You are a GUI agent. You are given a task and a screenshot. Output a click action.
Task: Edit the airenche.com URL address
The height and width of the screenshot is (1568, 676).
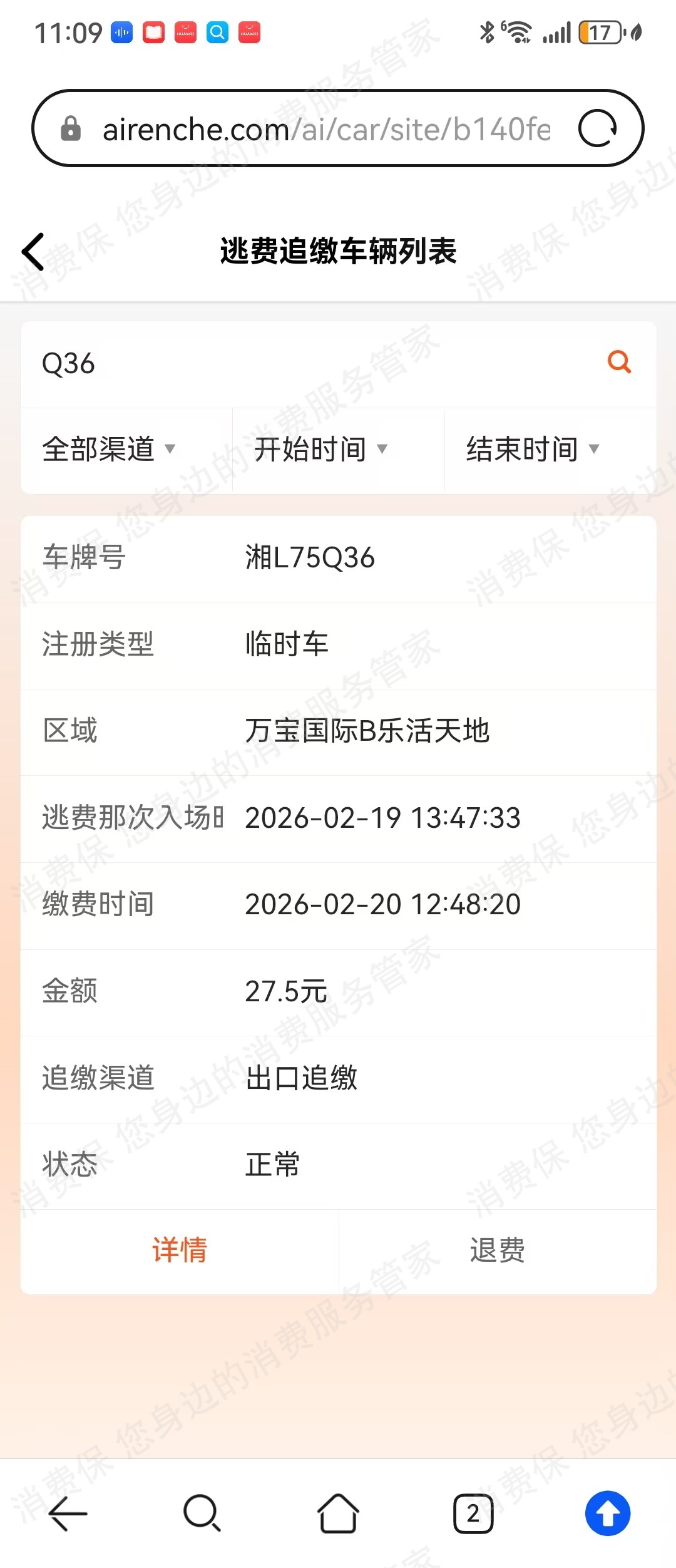point(325,129)
